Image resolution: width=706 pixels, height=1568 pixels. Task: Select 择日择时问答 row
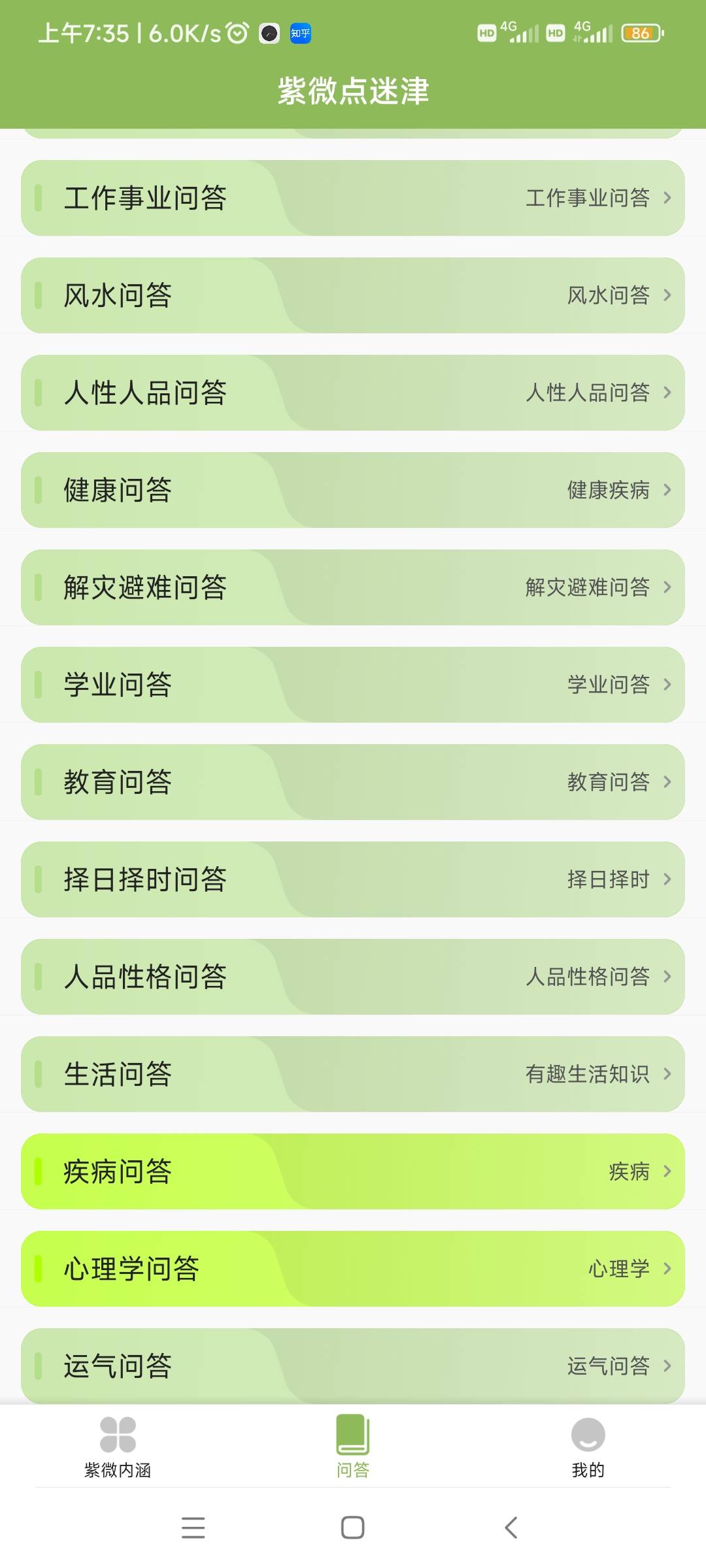click(x=353, y=879)
